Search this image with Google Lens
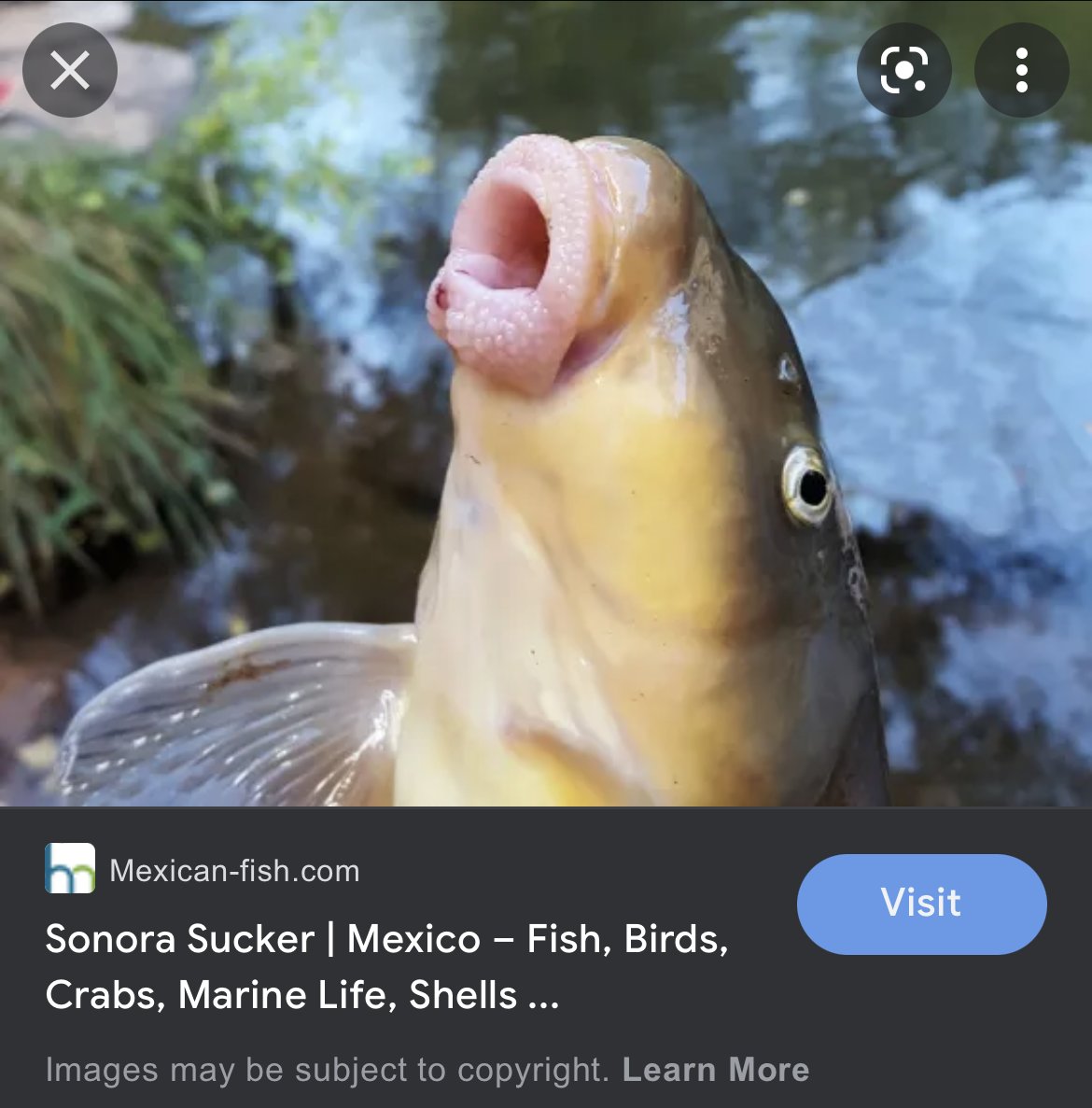 click(x=903, y=70)
